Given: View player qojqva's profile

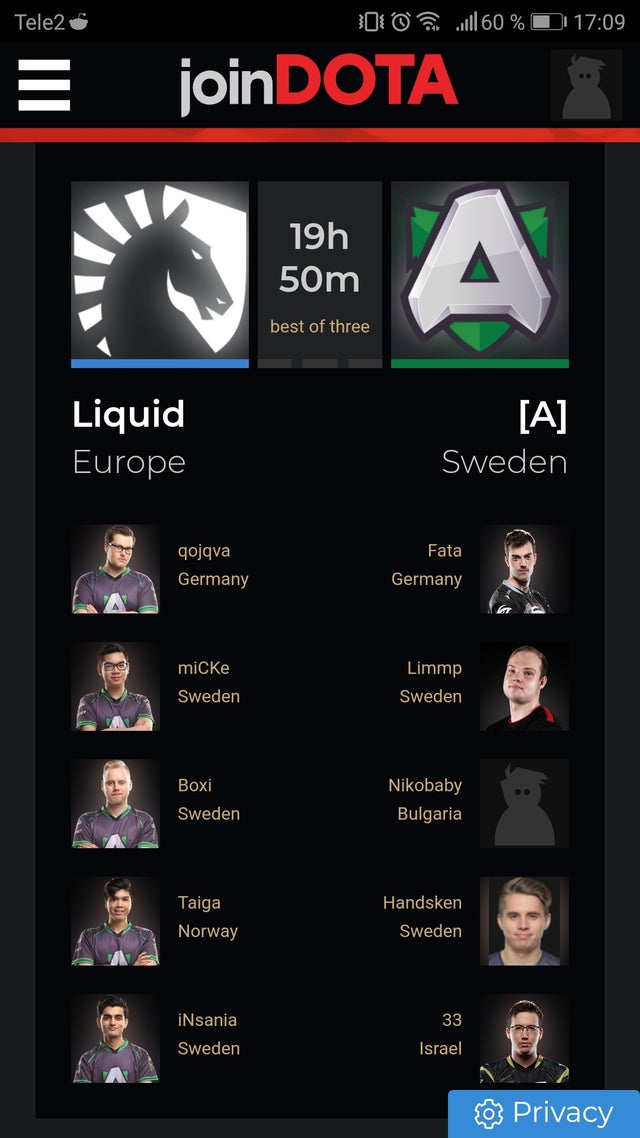Looking at the screenshot, I should [116, 569].
